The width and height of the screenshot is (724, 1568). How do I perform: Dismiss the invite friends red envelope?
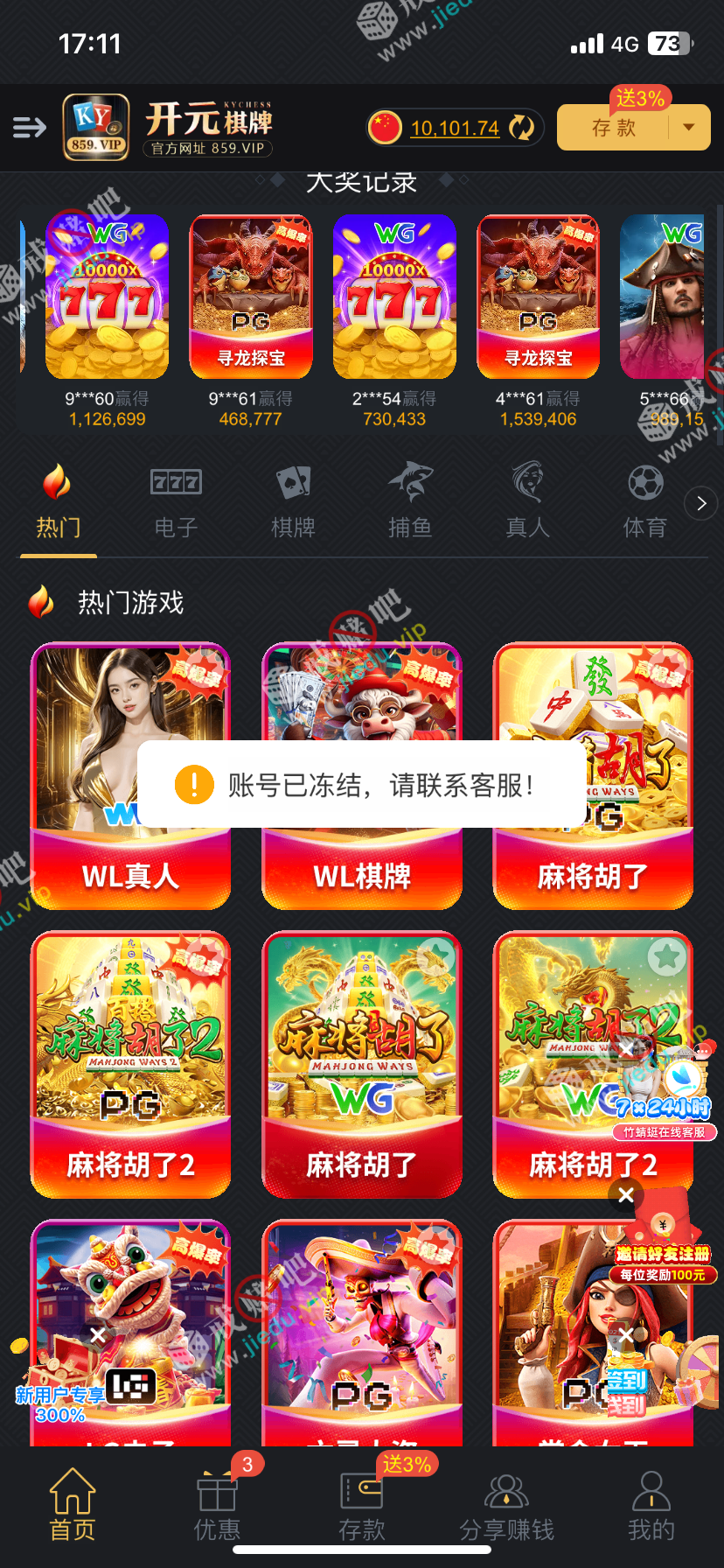pyautogui.click(x=626, y=1194)
